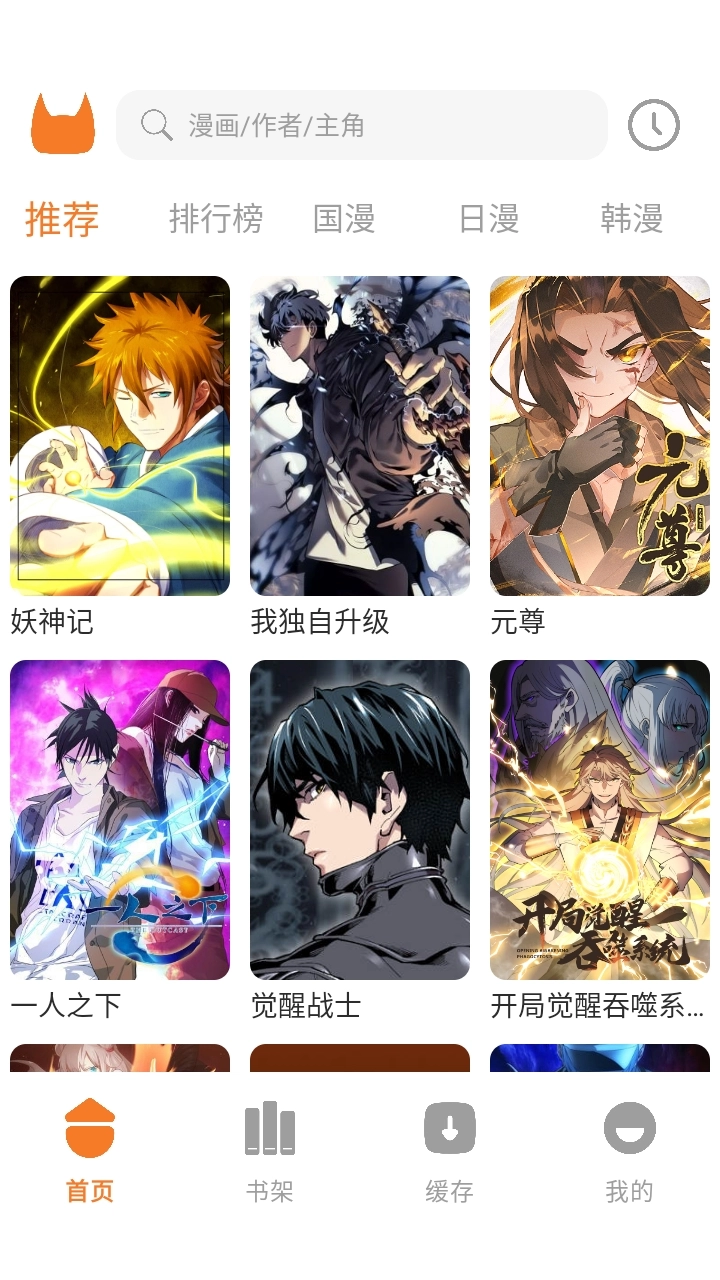
Task: Open the comic 一人之下
Action: [120, 820]
